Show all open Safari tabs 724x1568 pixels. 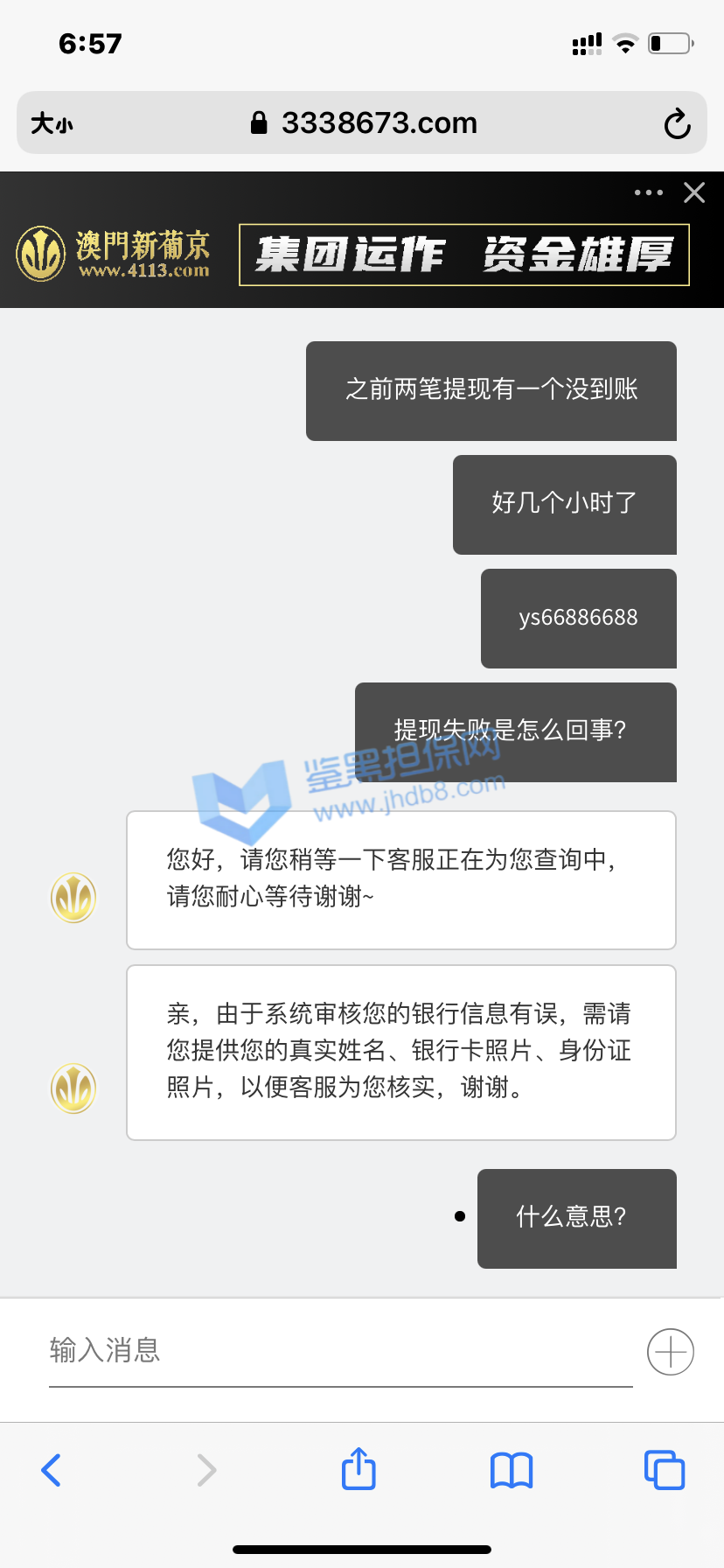(664, 1470)
